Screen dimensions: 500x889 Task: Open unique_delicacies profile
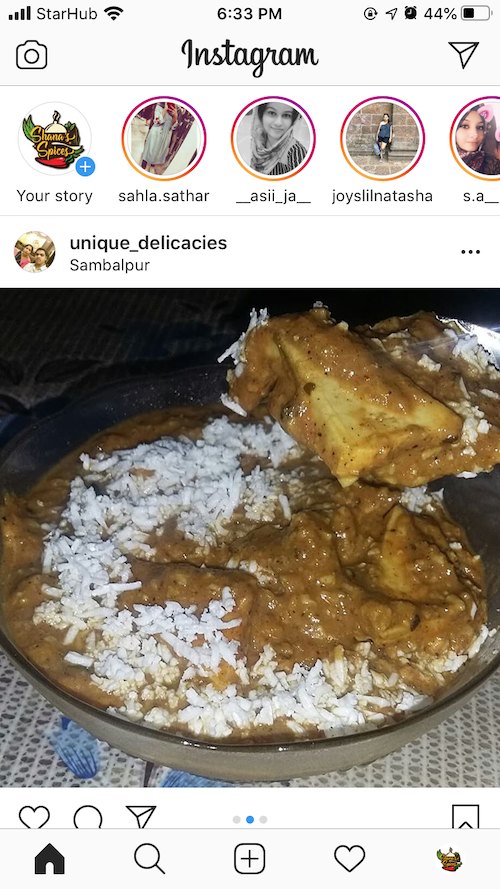click(148, 243)
